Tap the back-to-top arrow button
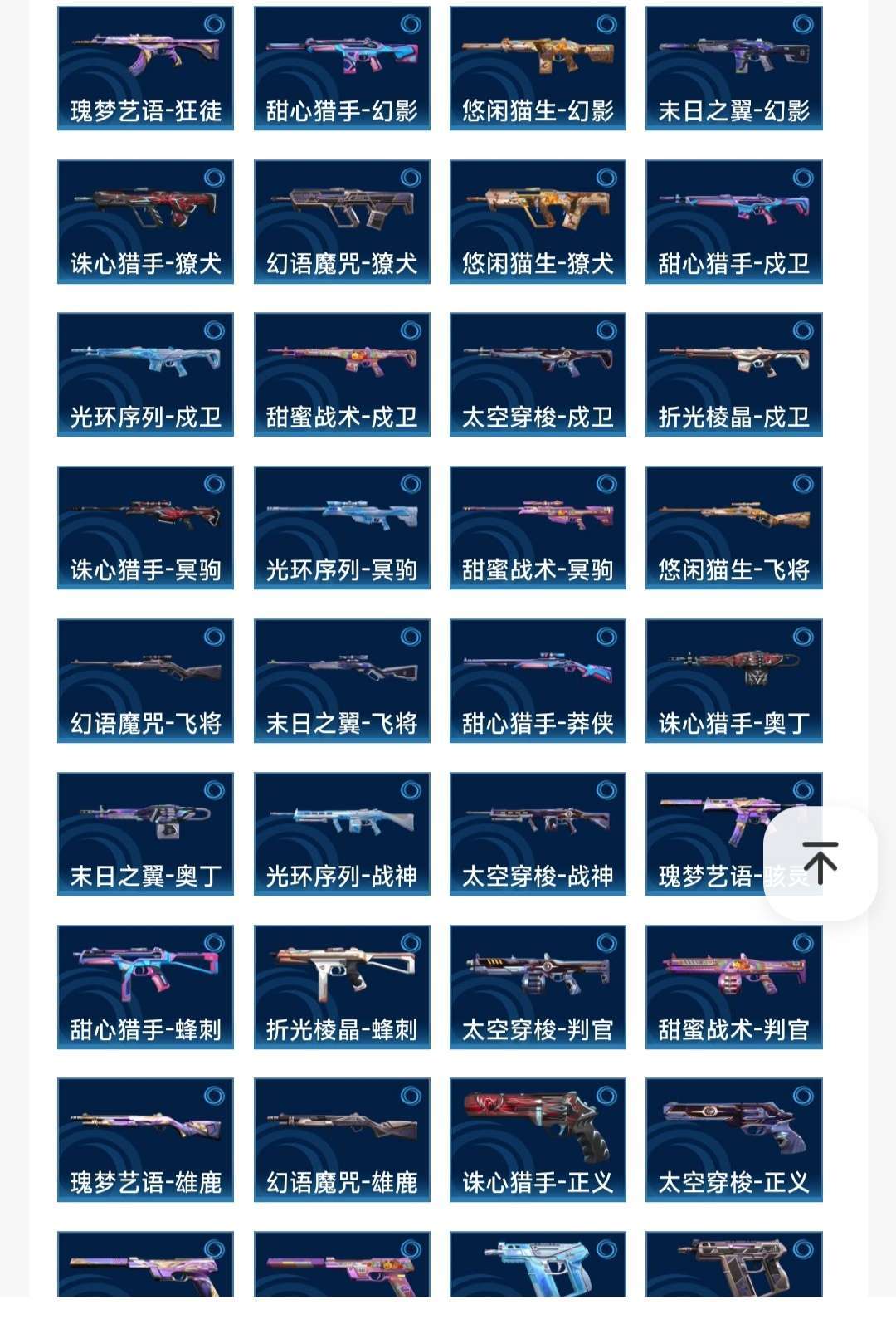 point(820,863)
